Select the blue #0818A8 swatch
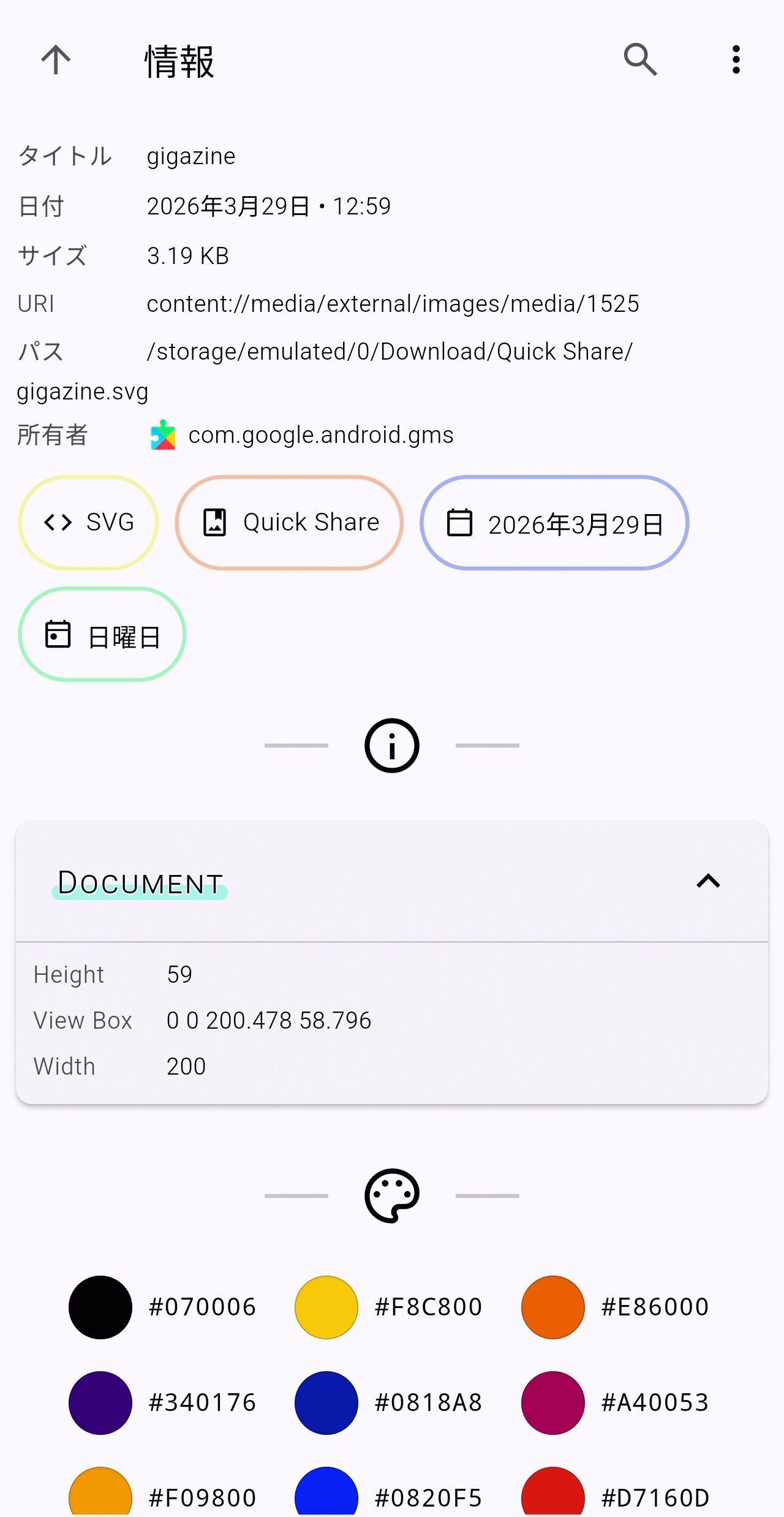Viewport: 784px width, 1517px height. pos(326,1402)
